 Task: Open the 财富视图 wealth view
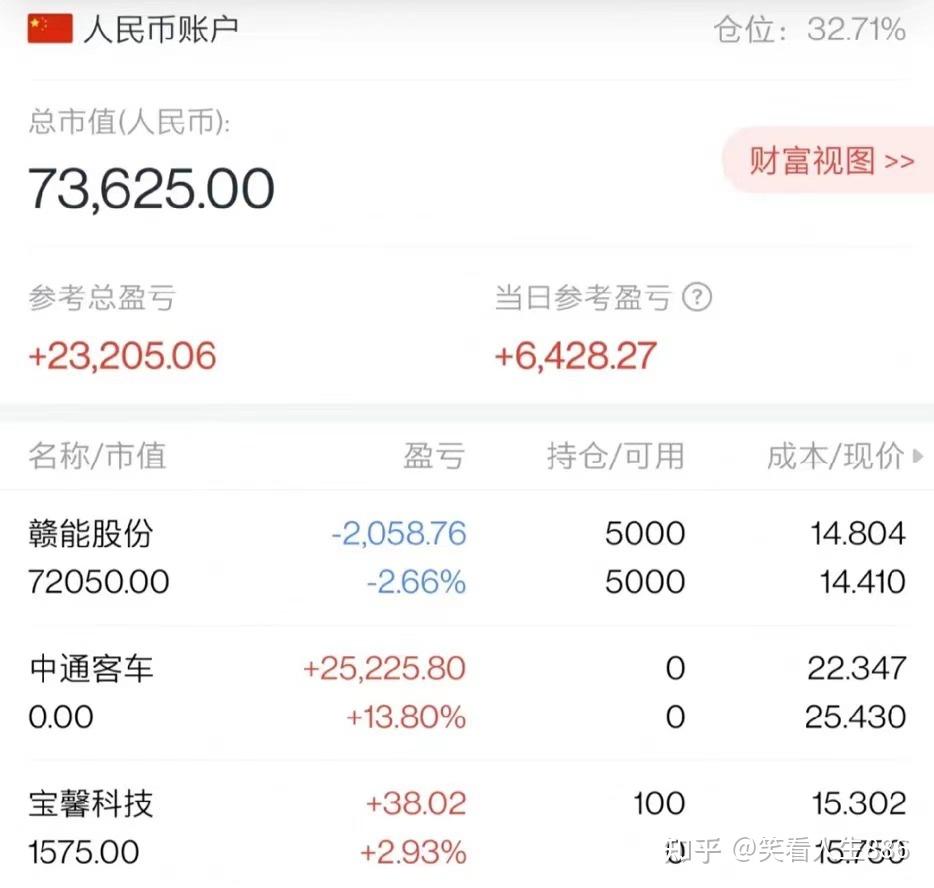pyautogui.click(x=830, y=161)
